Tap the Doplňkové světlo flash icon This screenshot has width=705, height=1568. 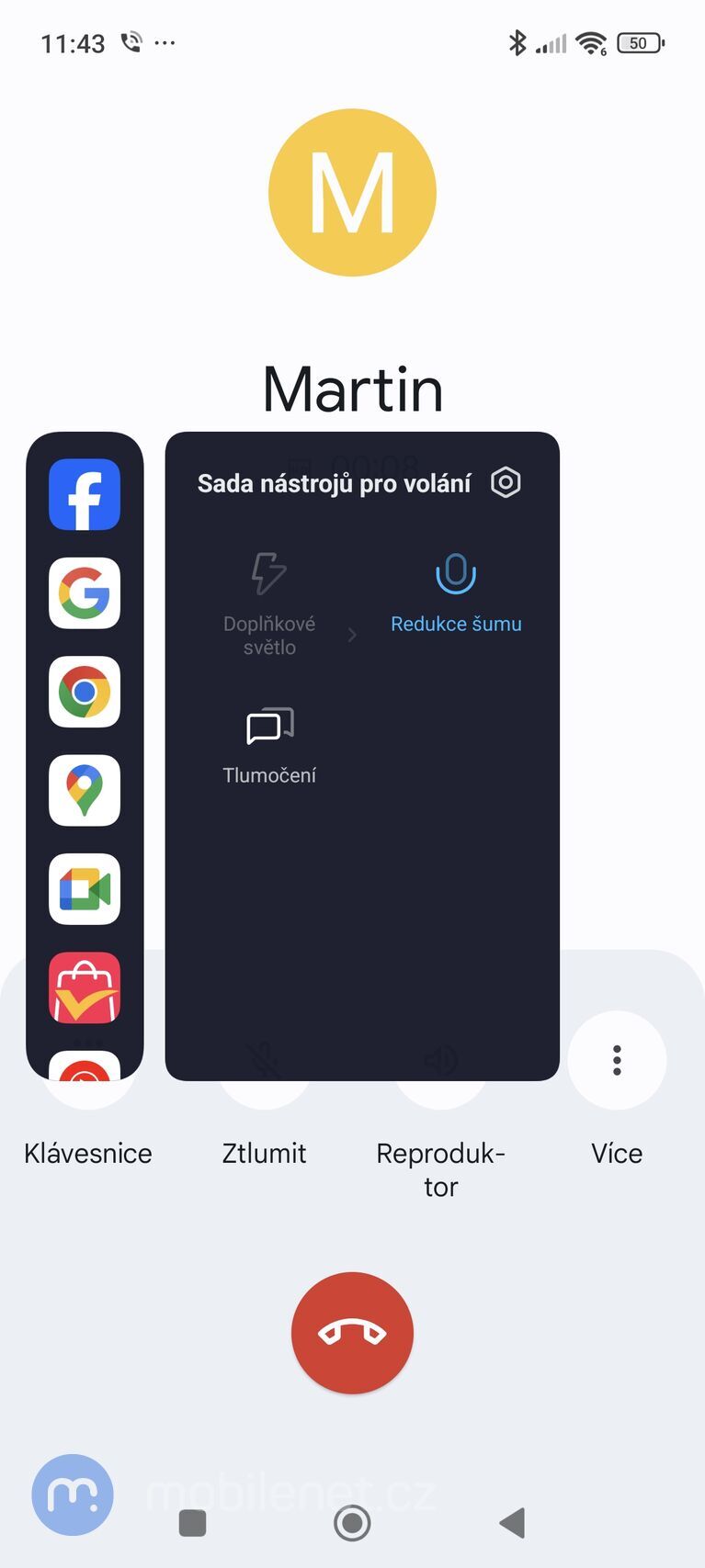pyautogui.click(x=268, y=574)
